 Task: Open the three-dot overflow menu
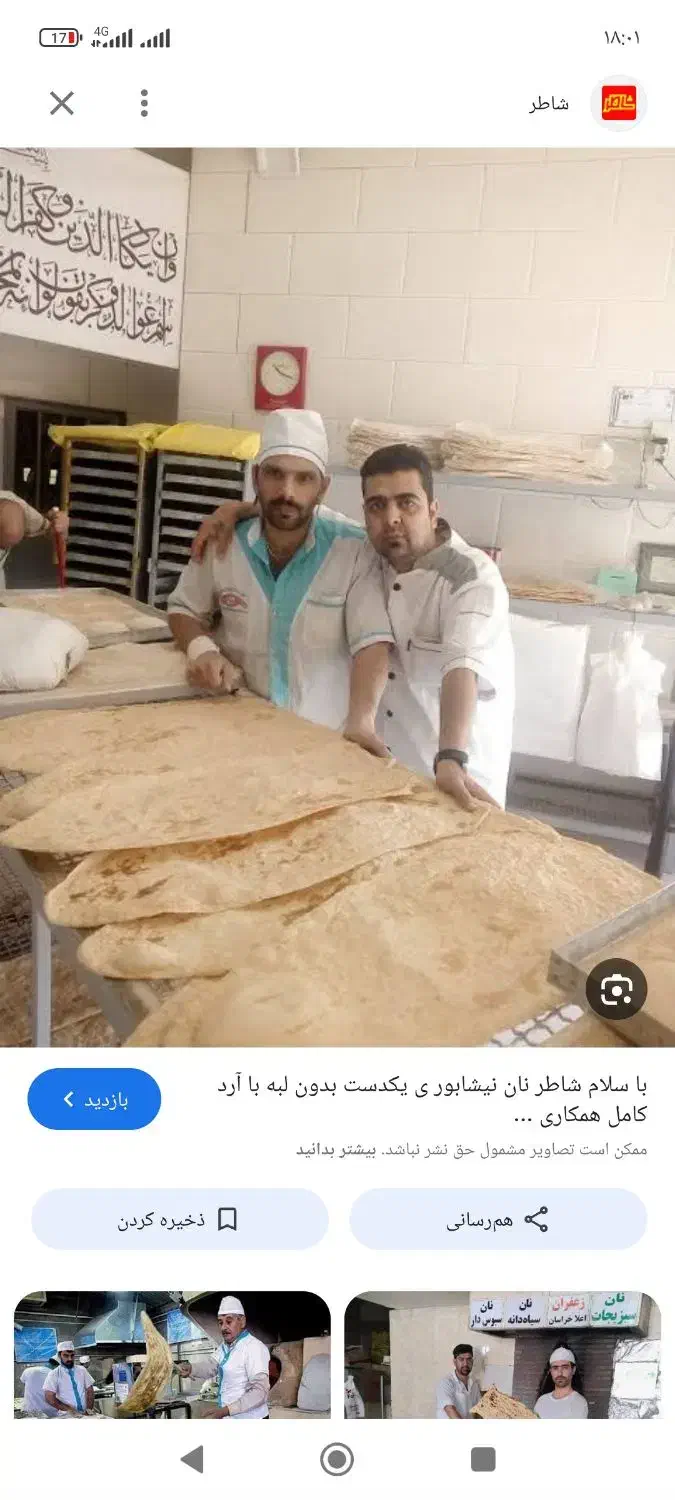144,103
